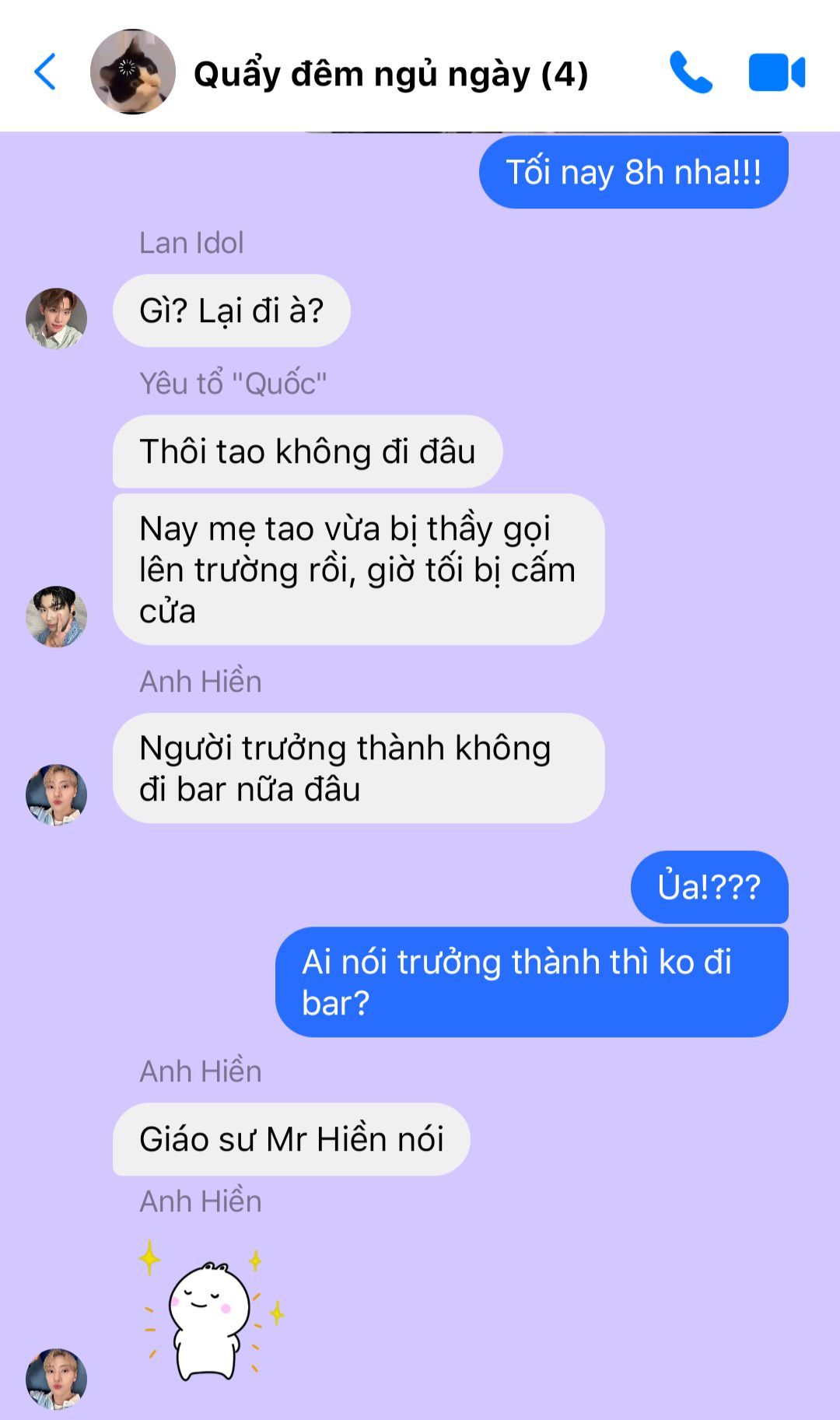Open Lan Idol's profile avatar
The image size is (840, 1420).
point(56,318)
